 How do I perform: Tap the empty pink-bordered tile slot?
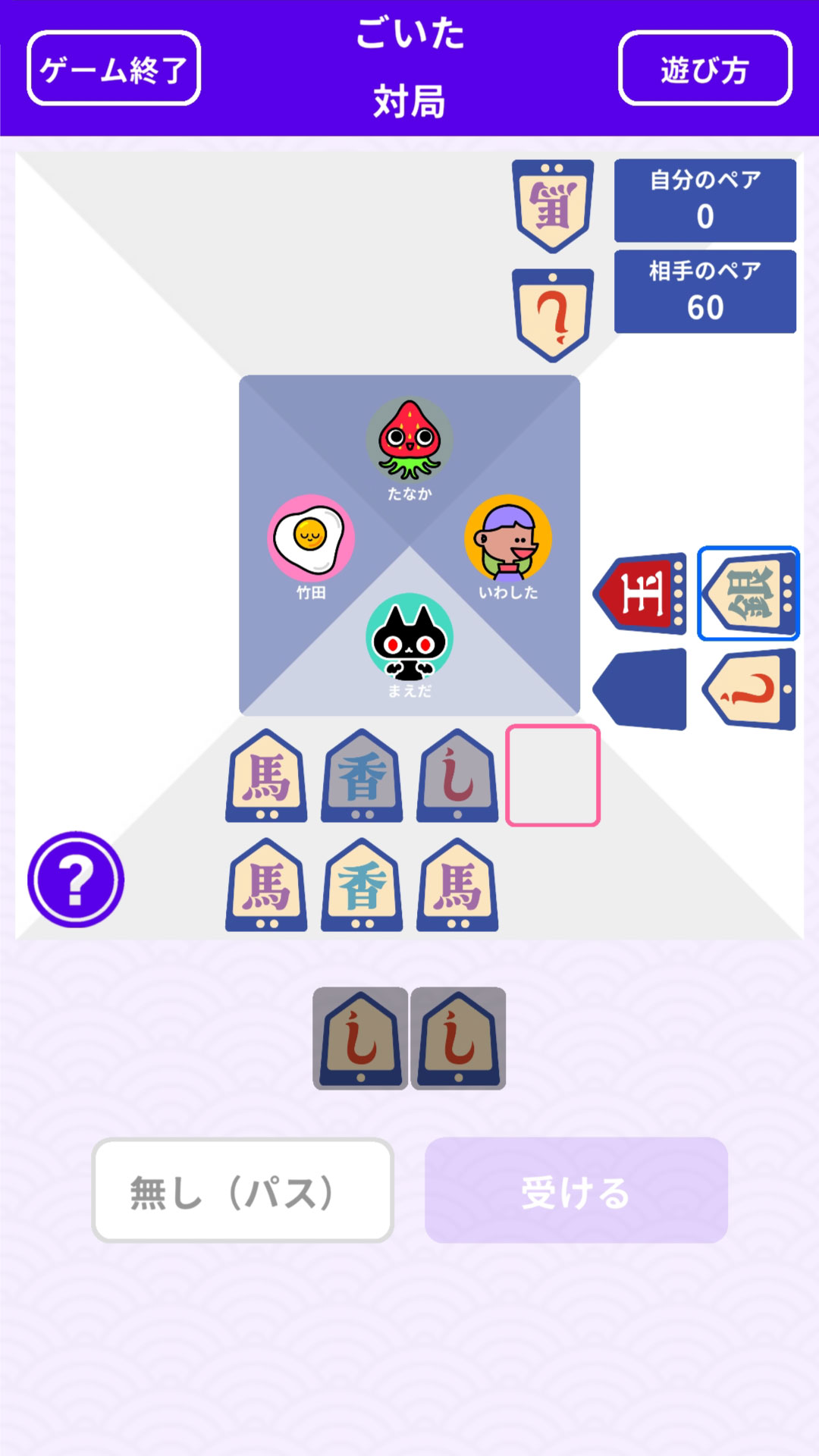point(553,775)
